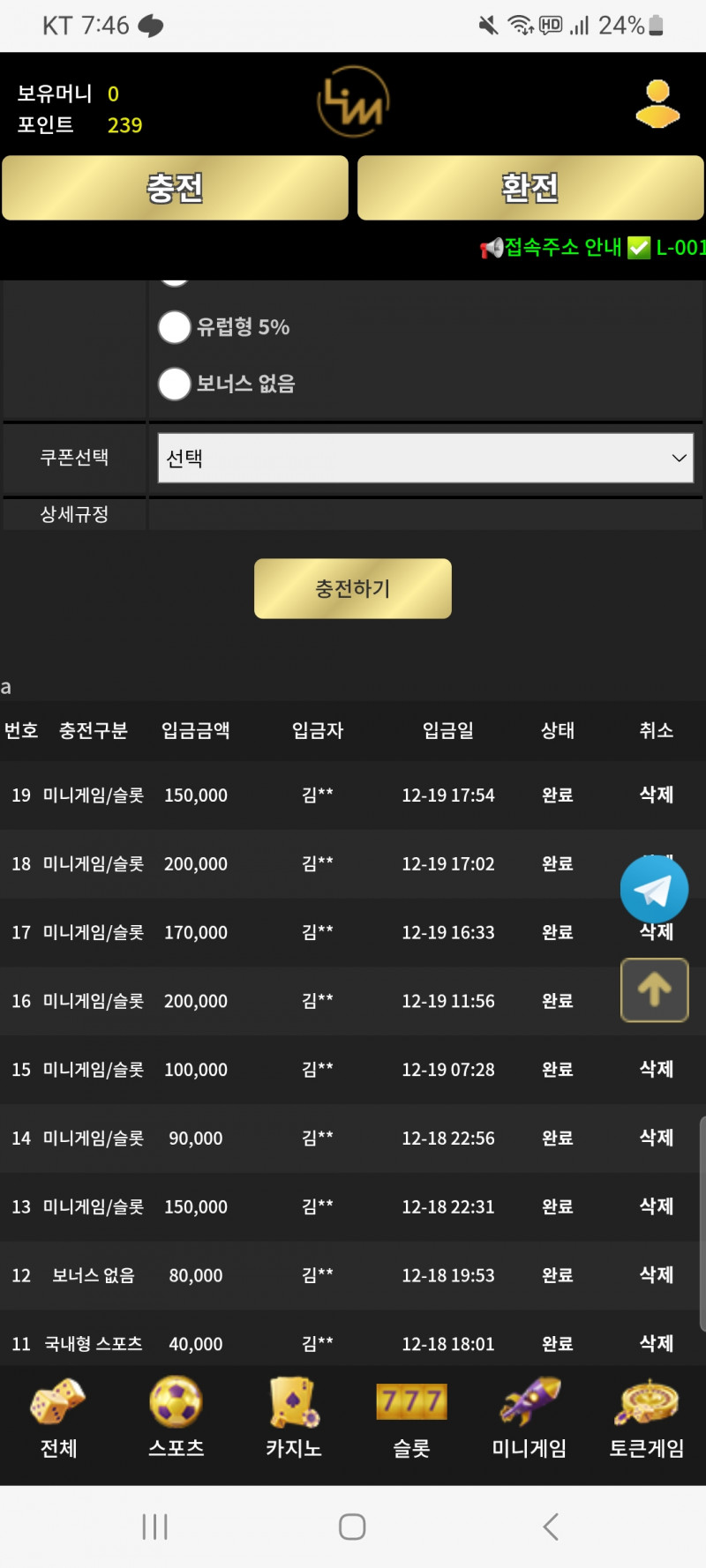
Task: Delete deposit record number 19
Action: (x=656, y=795)
